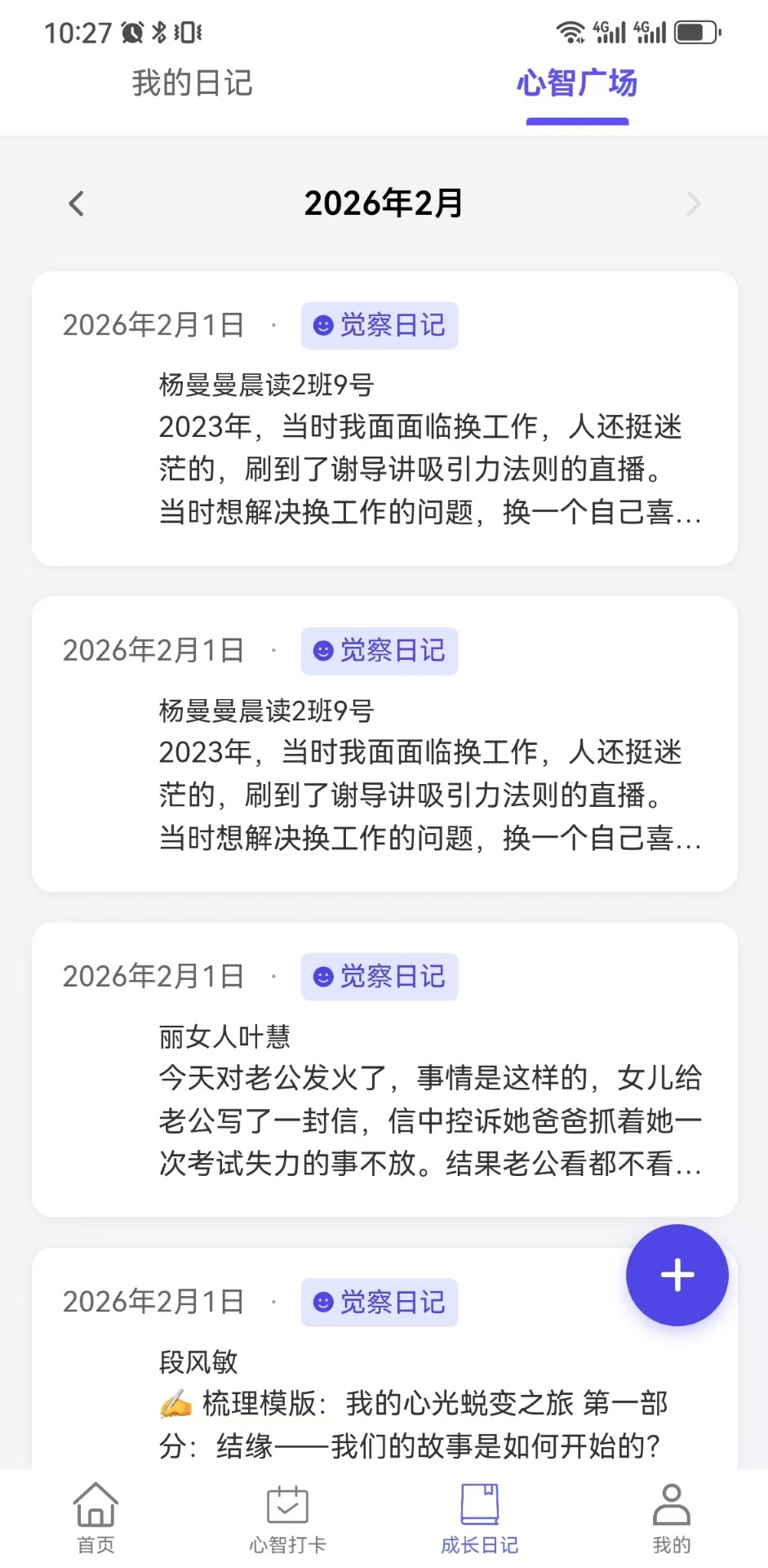Tap the smiley icon on 段风敏's entry tag
This screenshot has height=1568, width=768.
click(324, 1303)
